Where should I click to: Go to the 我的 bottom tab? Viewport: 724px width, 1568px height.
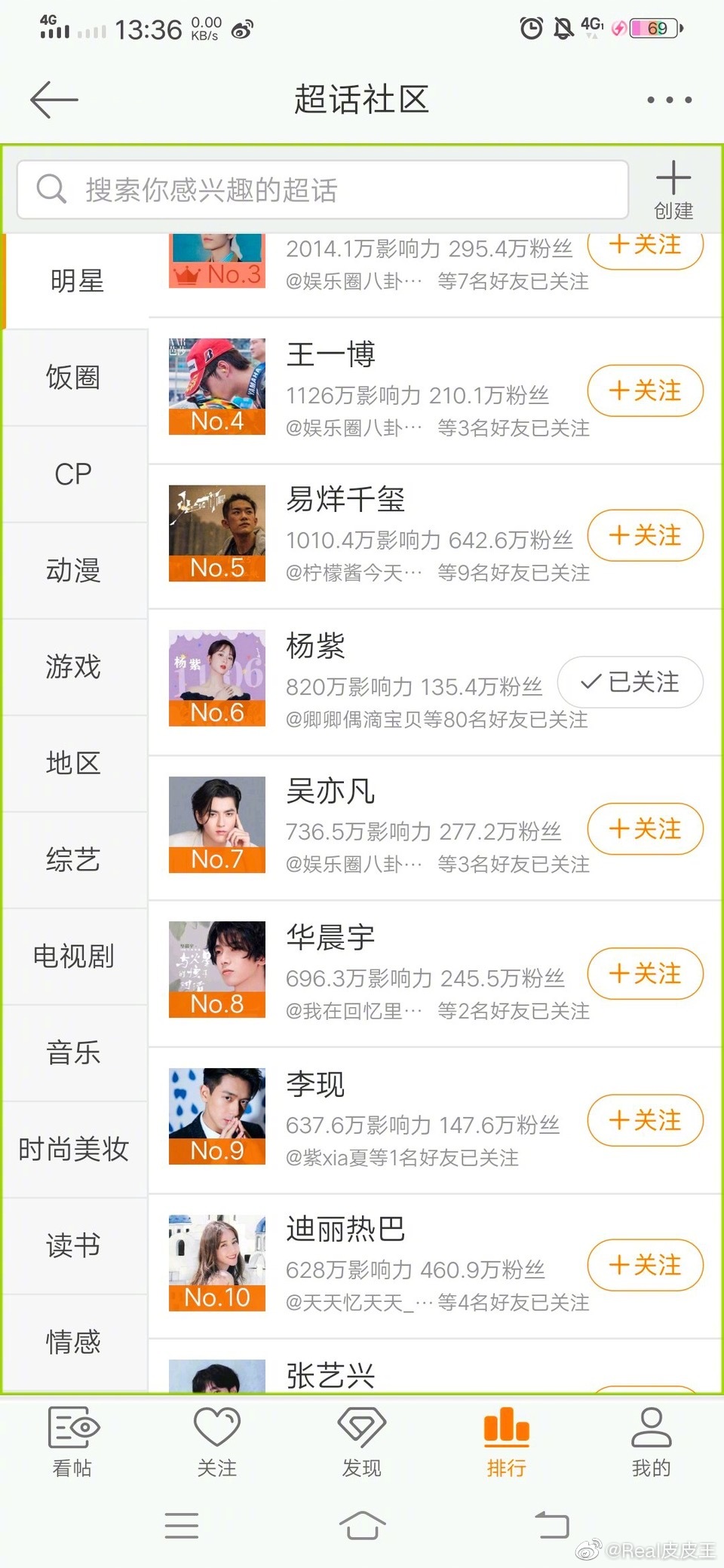[x=651, y=1441]
